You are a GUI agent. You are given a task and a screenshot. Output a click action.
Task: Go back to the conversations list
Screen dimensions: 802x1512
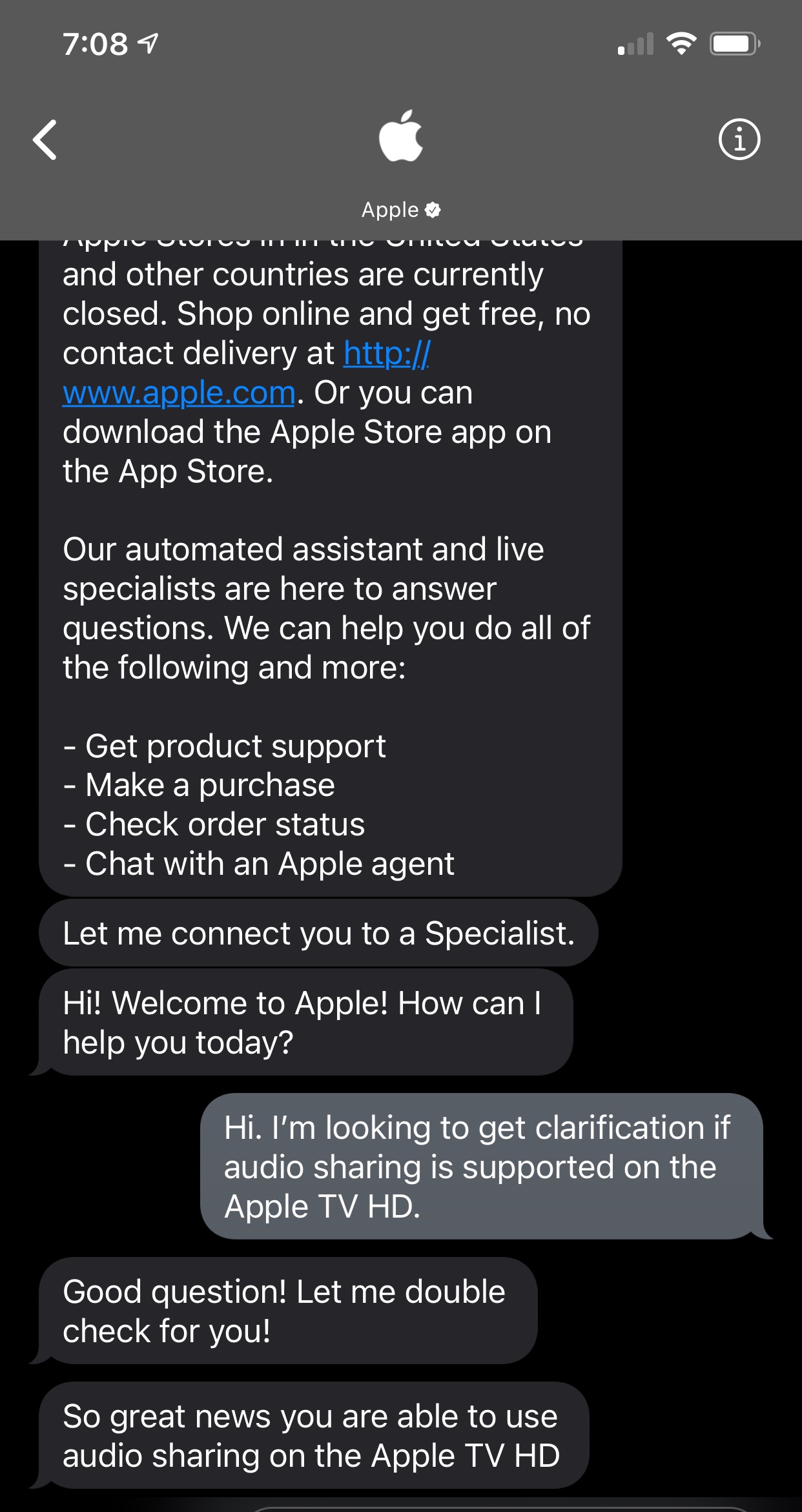coord(45,139)
